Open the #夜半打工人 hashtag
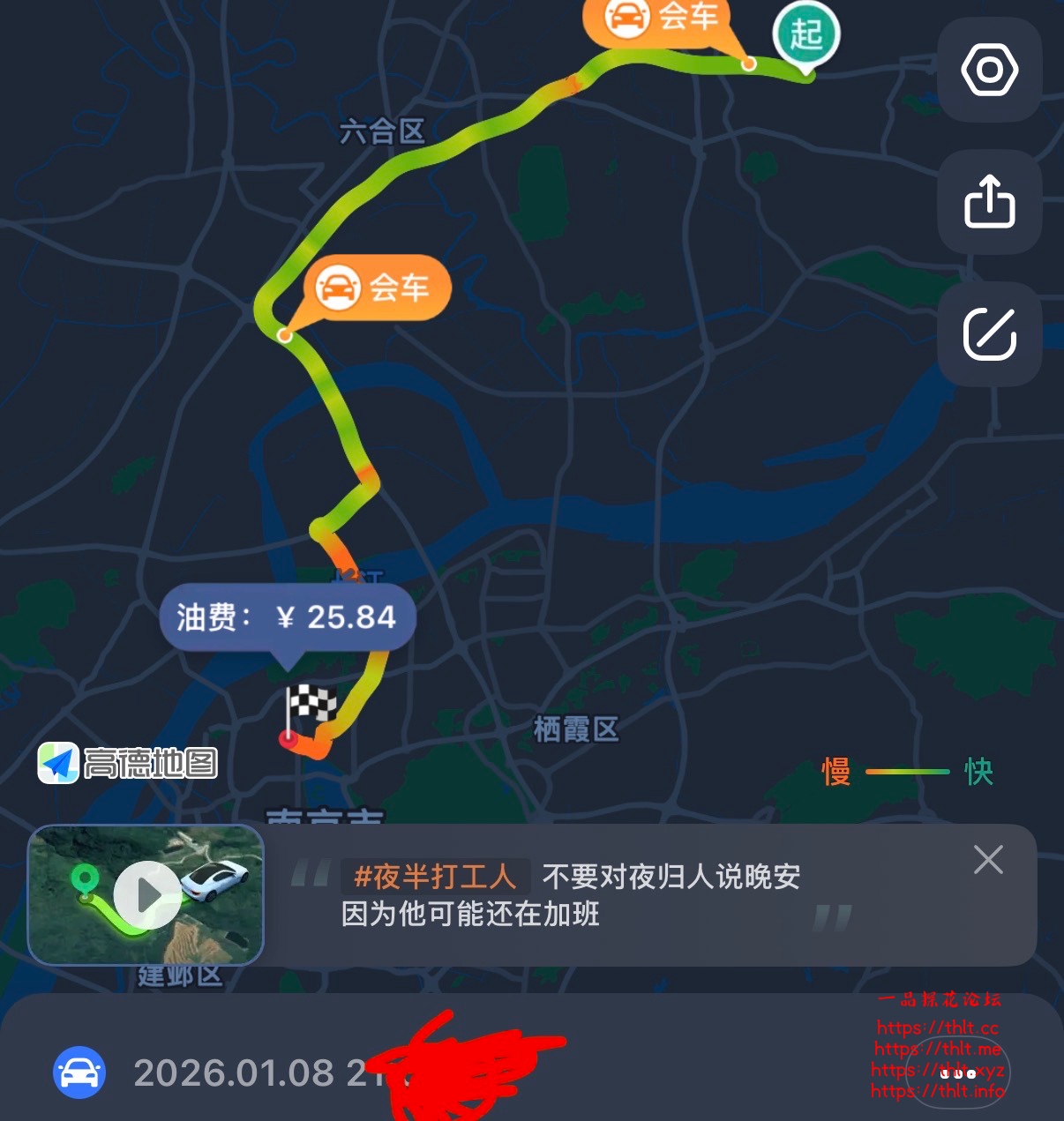1064x1121 pixels. tap(435, 877)
